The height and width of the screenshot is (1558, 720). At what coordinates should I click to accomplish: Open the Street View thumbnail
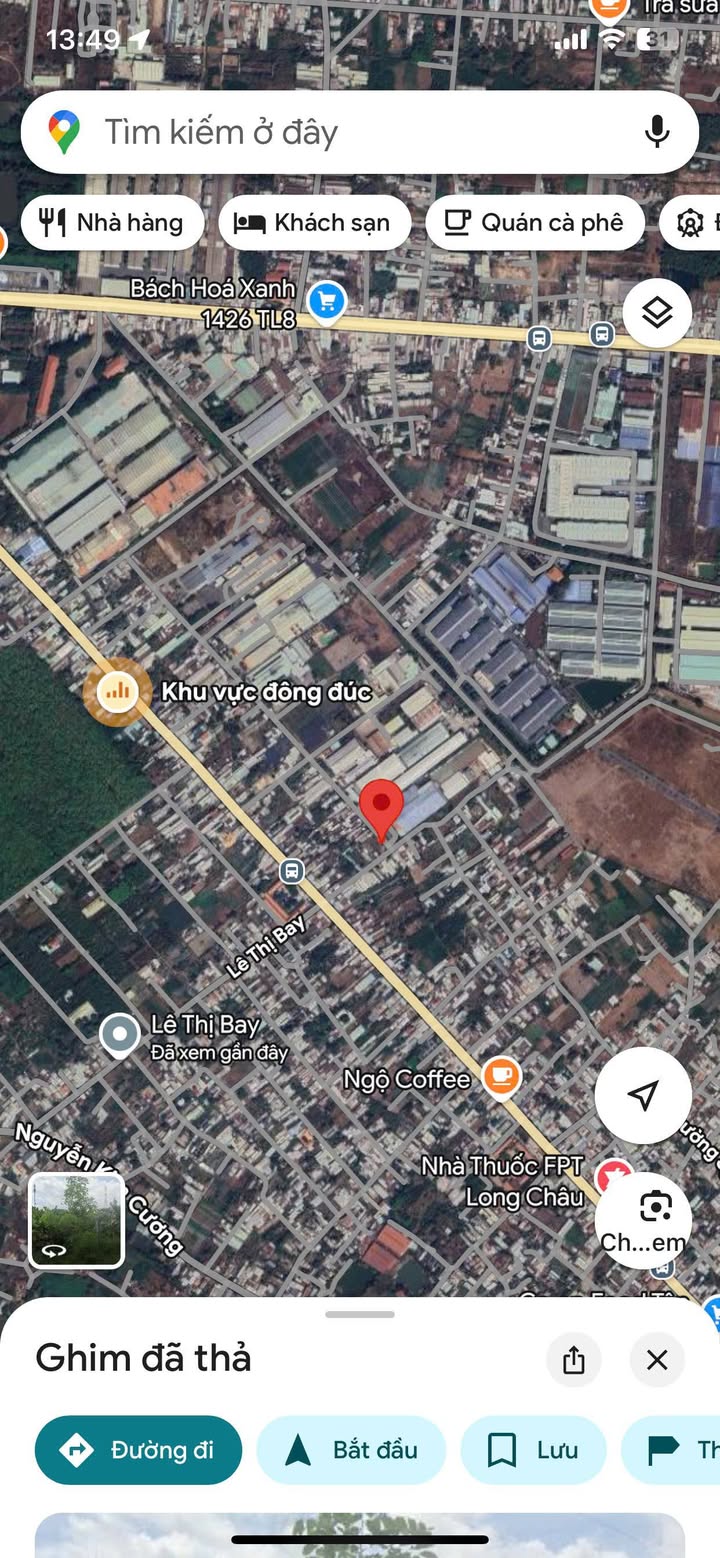pos(77,1220)
